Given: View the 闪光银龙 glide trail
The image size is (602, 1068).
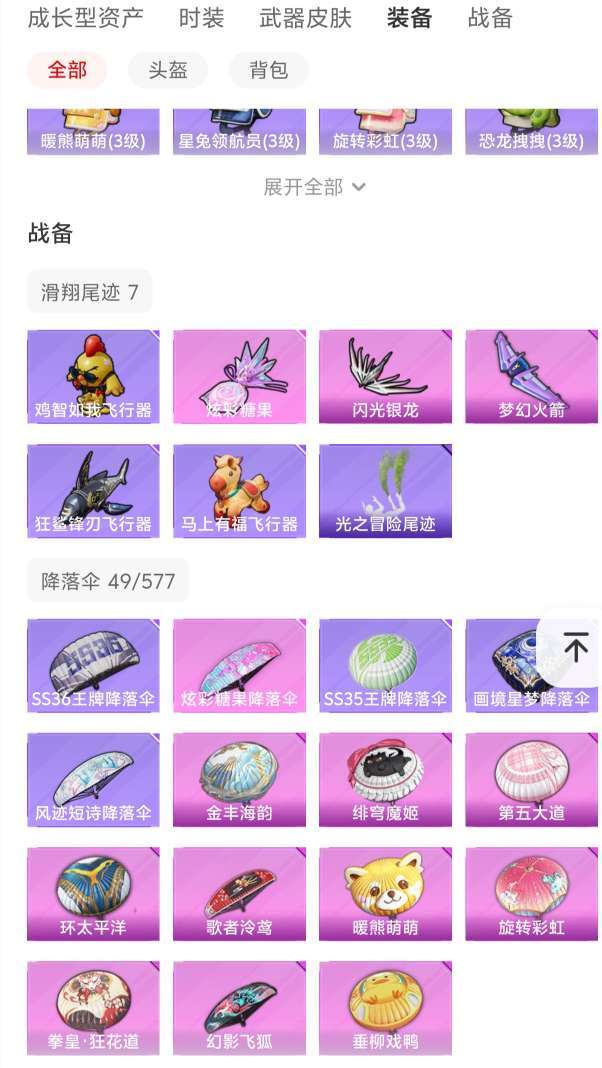Looking at the screenshot, I should pyautogui.click(x=385, y=376).
